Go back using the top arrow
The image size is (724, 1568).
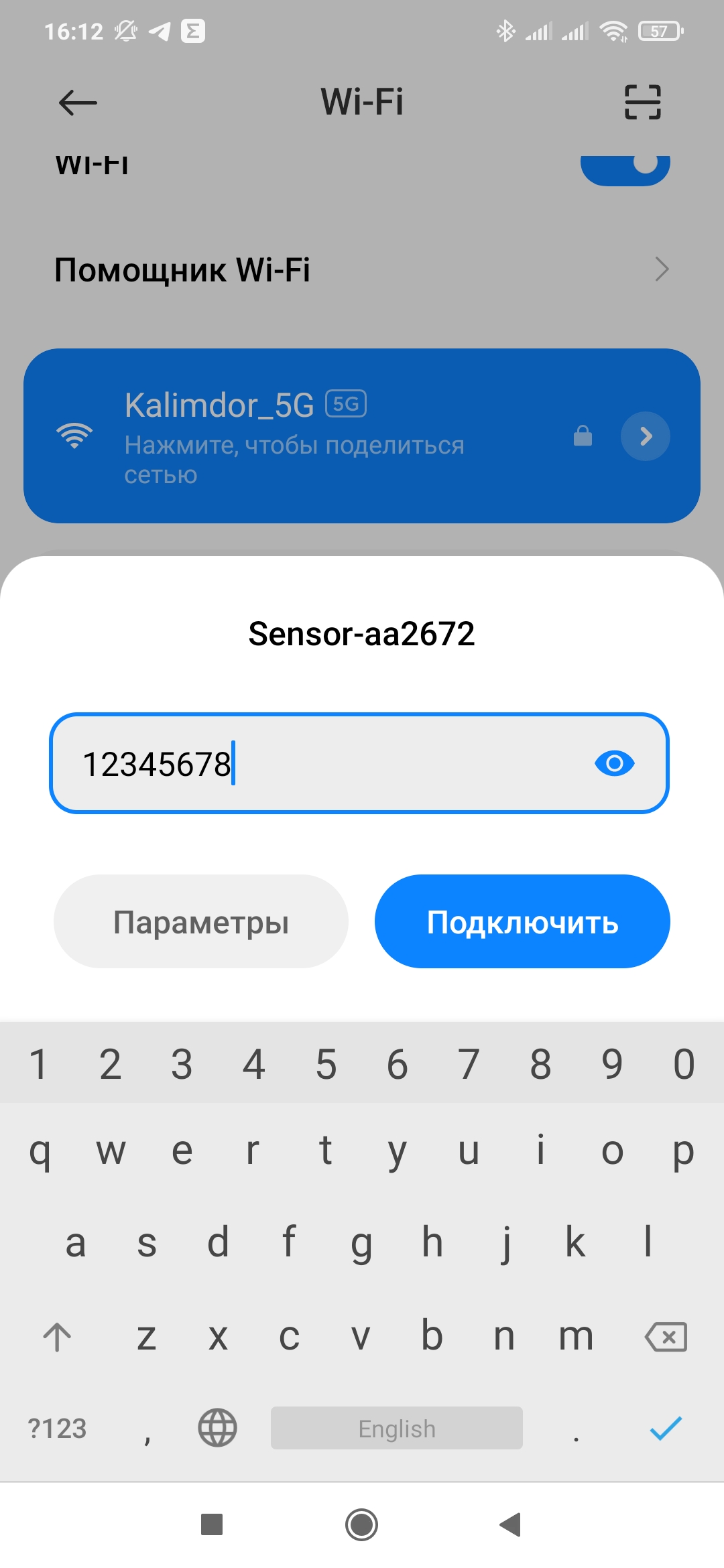(x=78, y=103)
